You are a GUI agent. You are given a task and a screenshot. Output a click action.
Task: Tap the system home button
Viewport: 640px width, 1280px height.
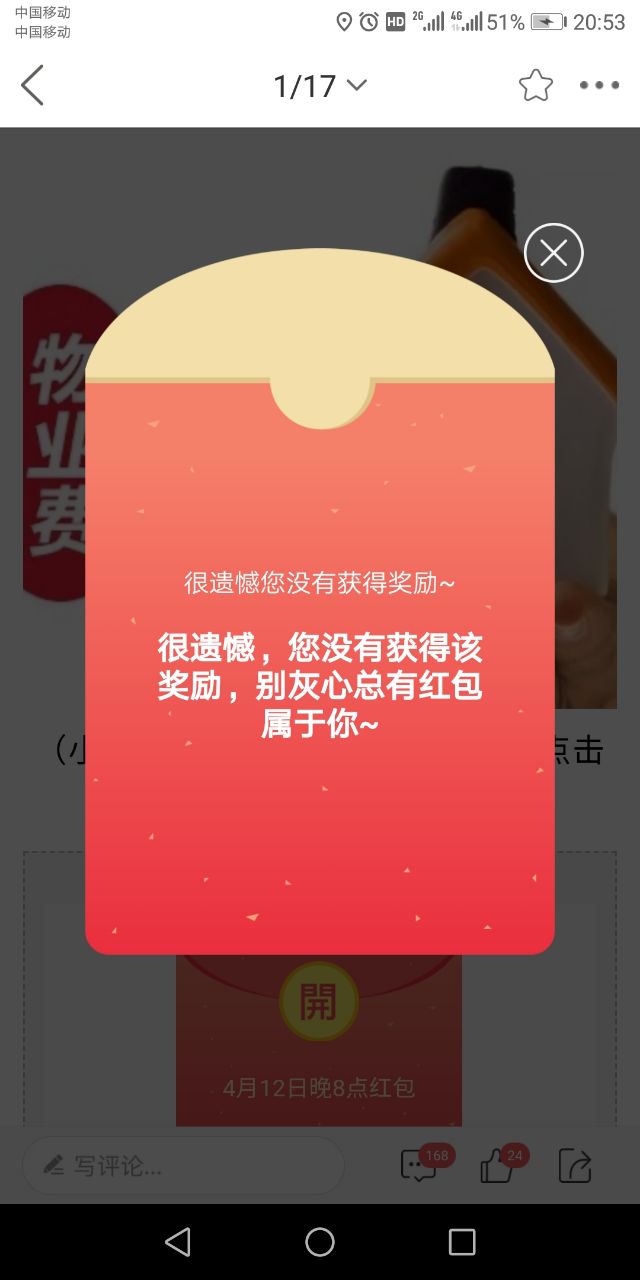[x=320, y=1242]
